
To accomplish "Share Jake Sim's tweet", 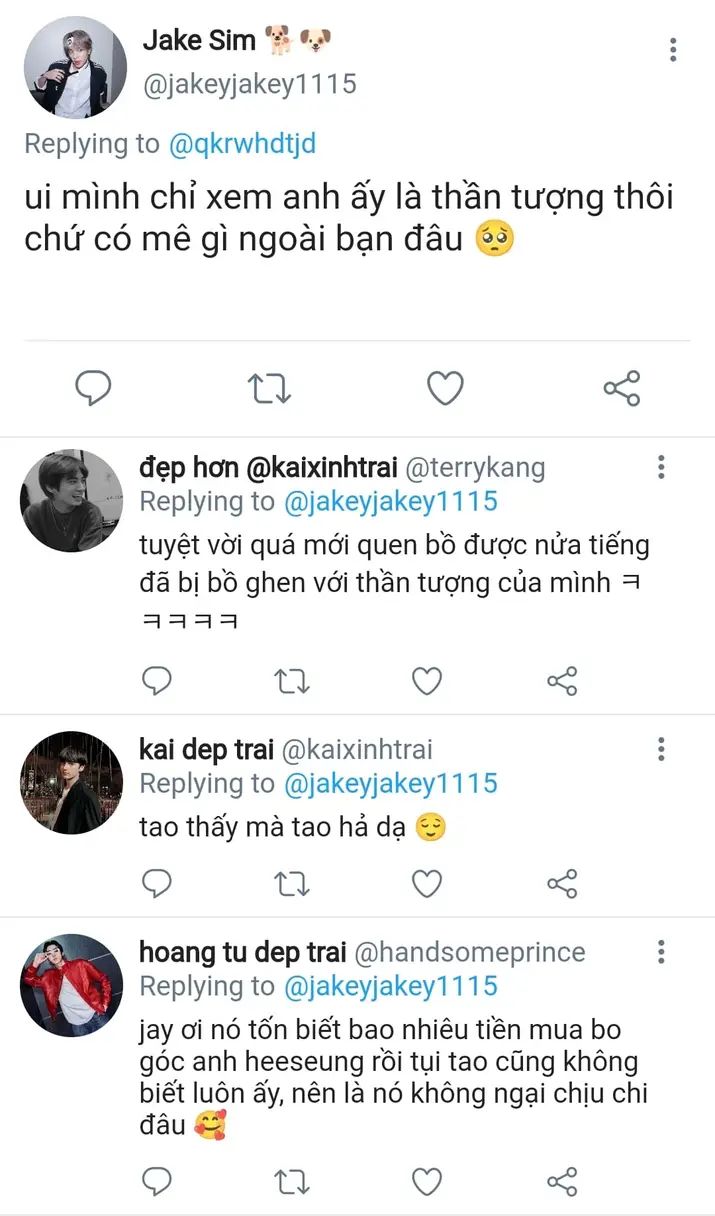I will click(x=621, y=387).
